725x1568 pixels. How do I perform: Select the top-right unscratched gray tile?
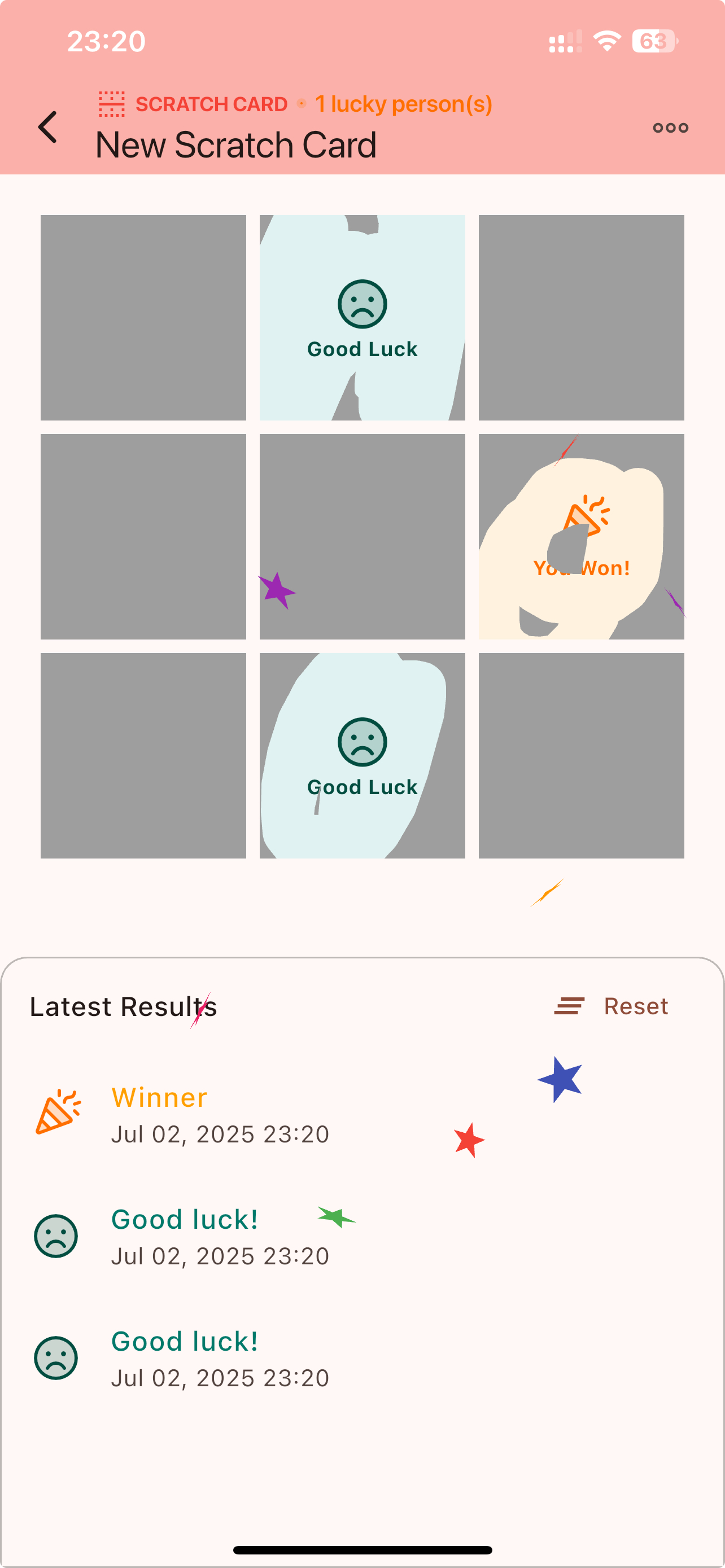click(580, 318)
